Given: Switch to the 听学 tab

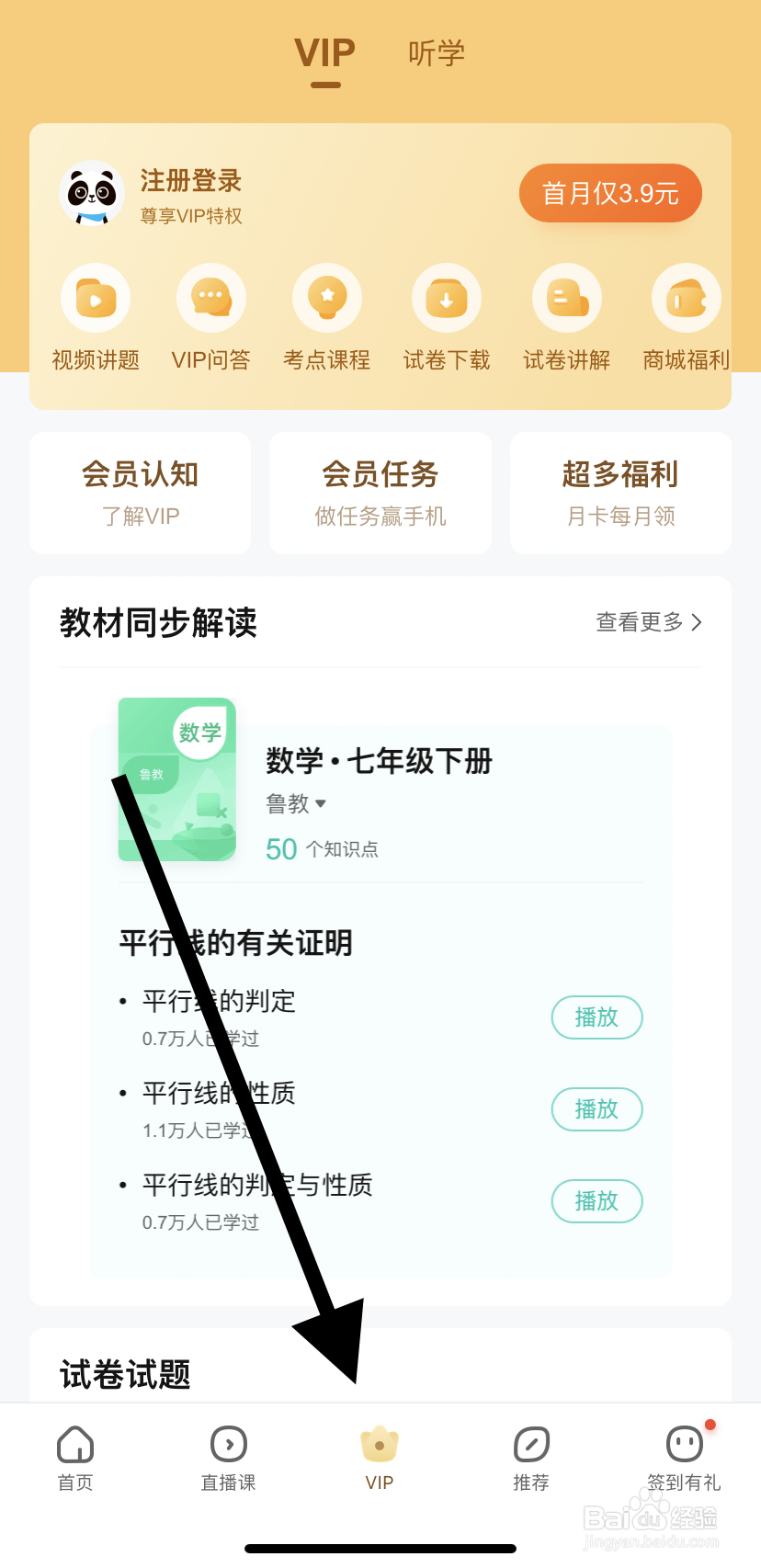Looking at the screenshot, I should [x=436, y=53].
